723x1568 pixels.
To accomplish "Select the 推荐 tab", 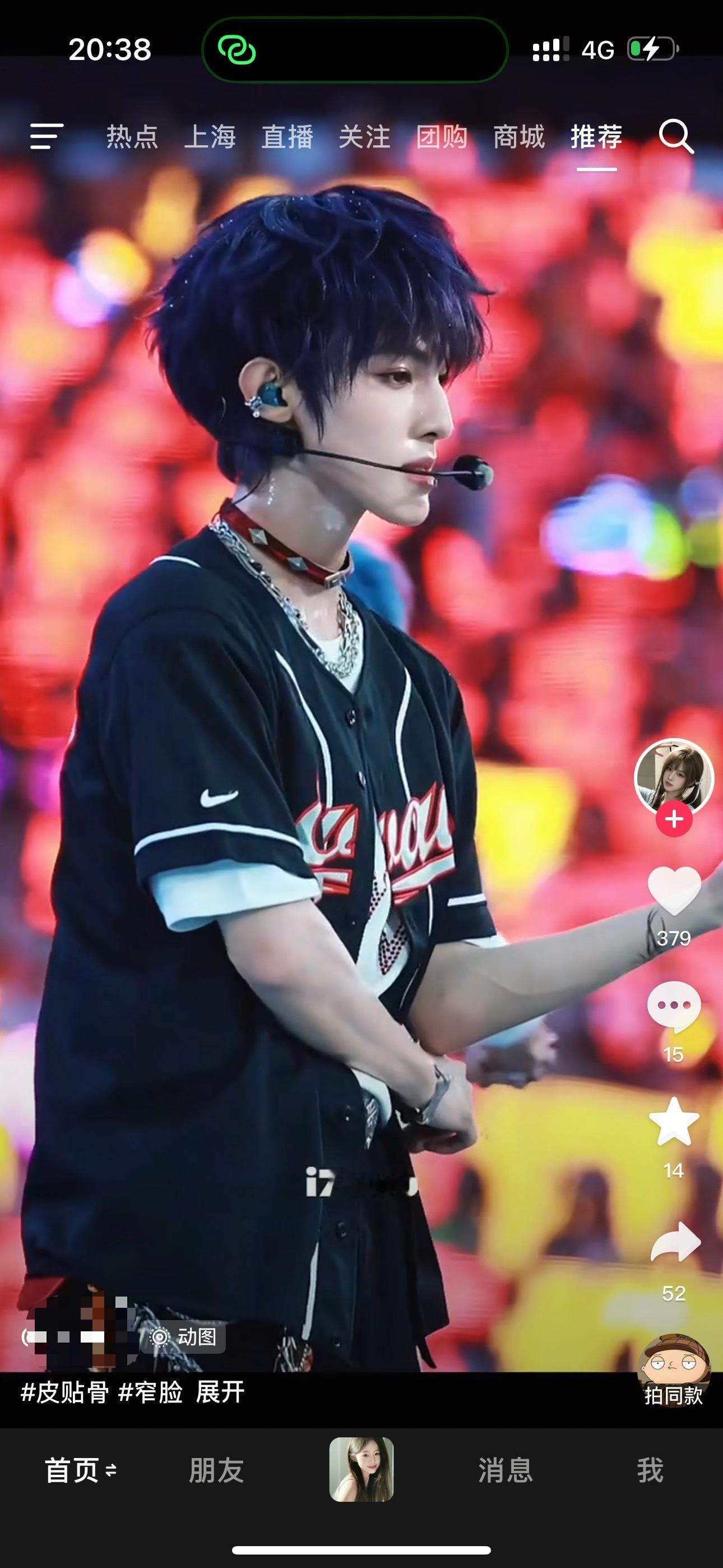I will [596, 136].
